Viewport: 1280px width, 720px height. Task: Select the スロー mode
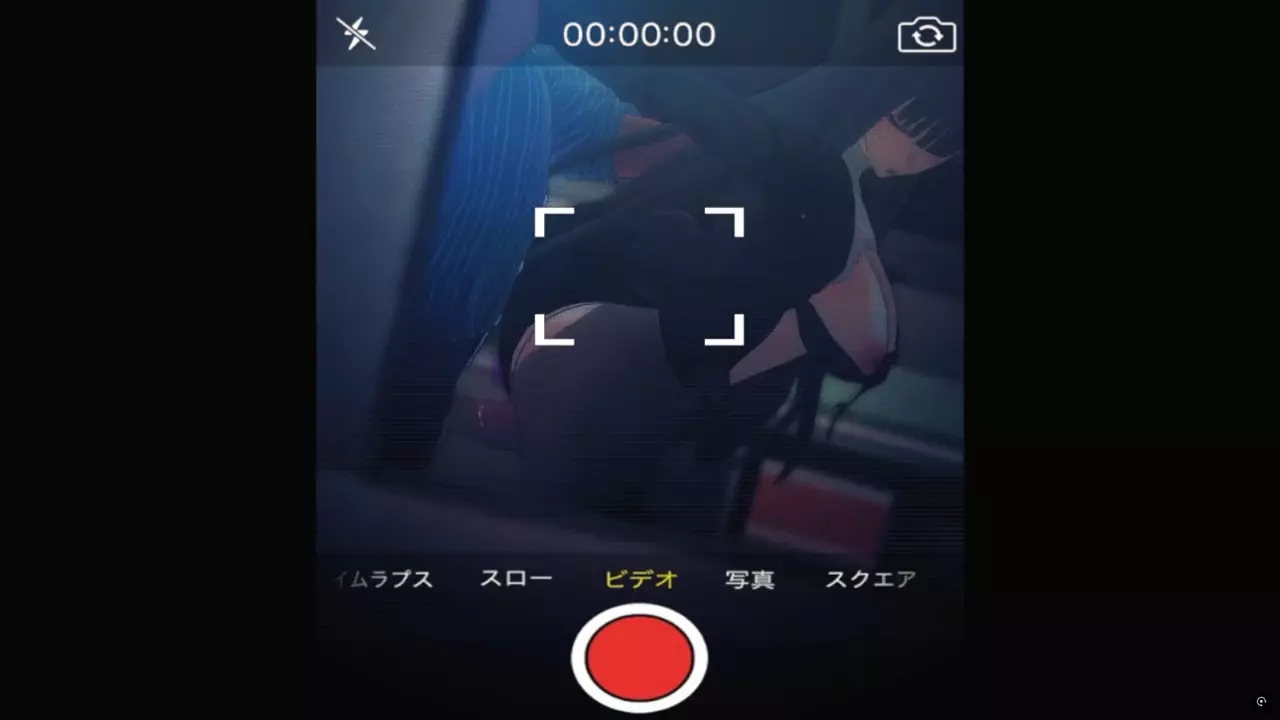coord(516,578)
